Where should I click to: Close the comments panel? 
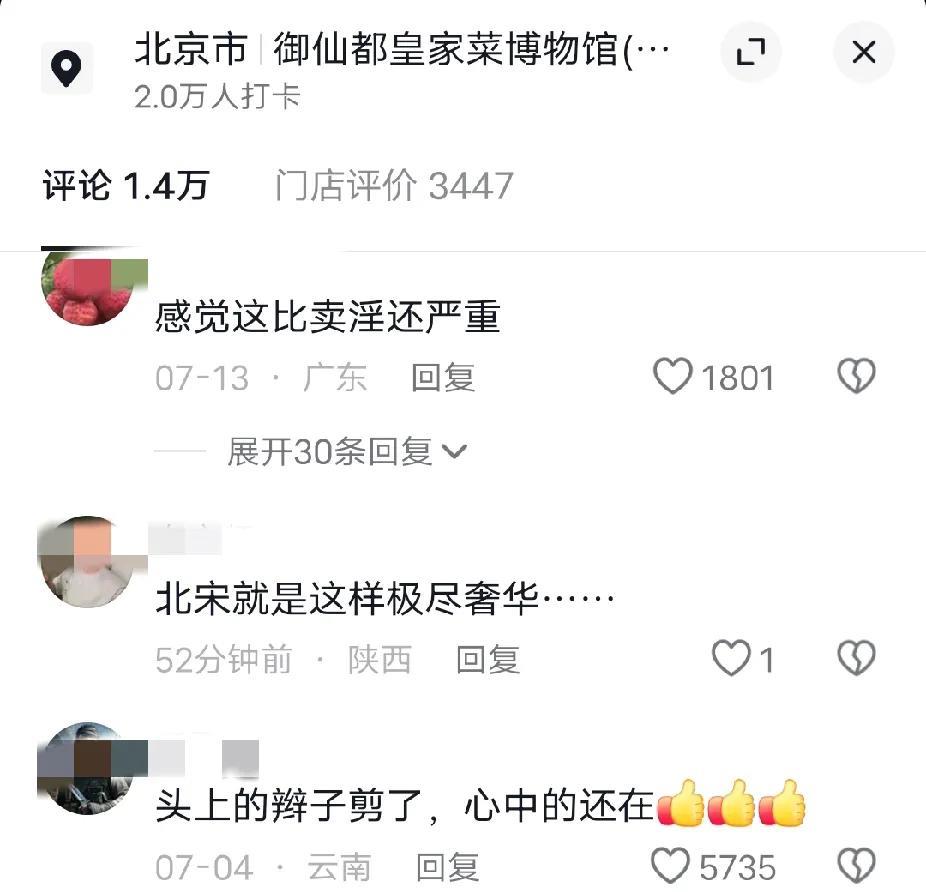pos(863,52)
